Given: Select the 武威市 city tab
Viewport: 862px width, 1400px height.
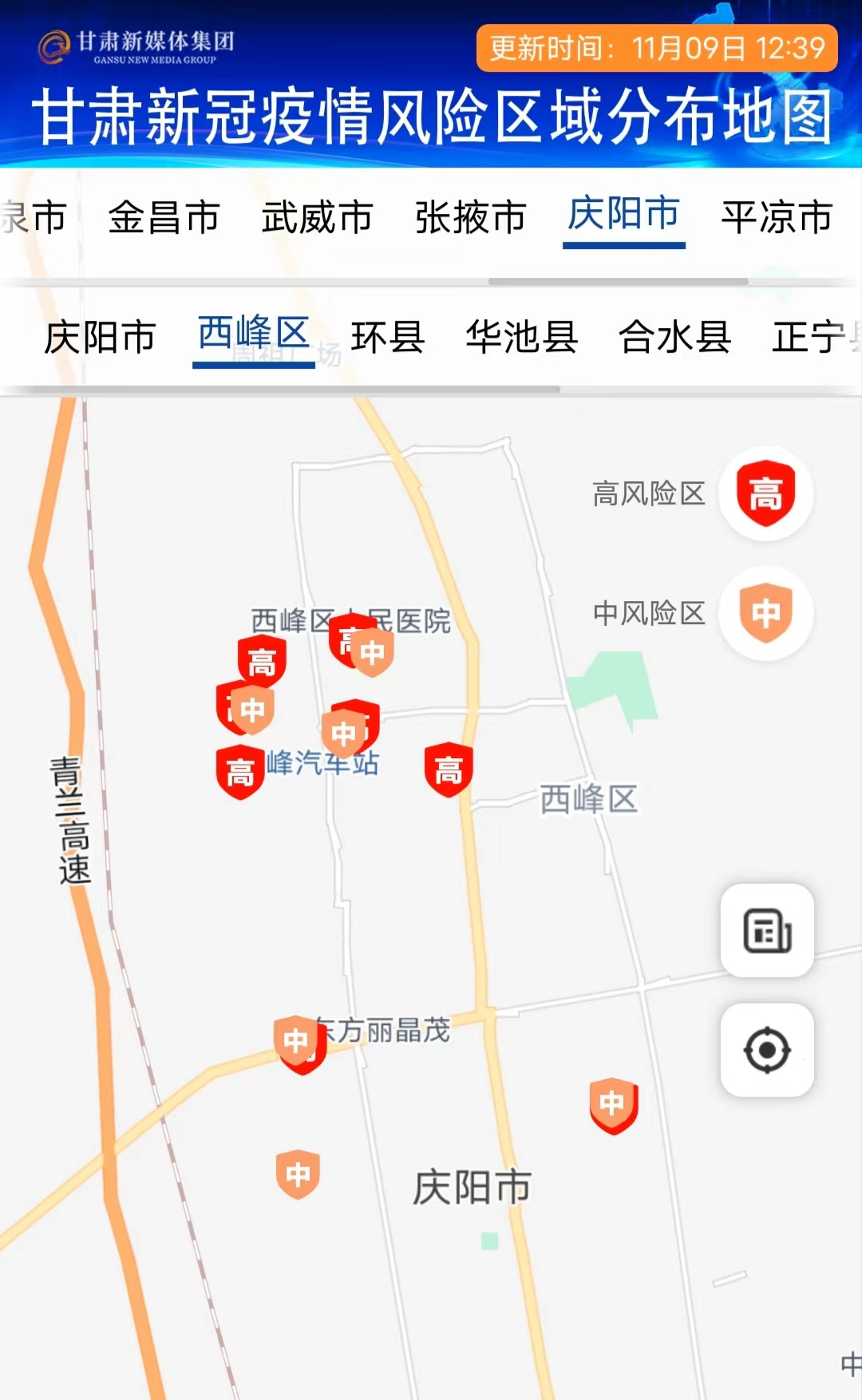Looking at the screenshot, I should point(317,217).
